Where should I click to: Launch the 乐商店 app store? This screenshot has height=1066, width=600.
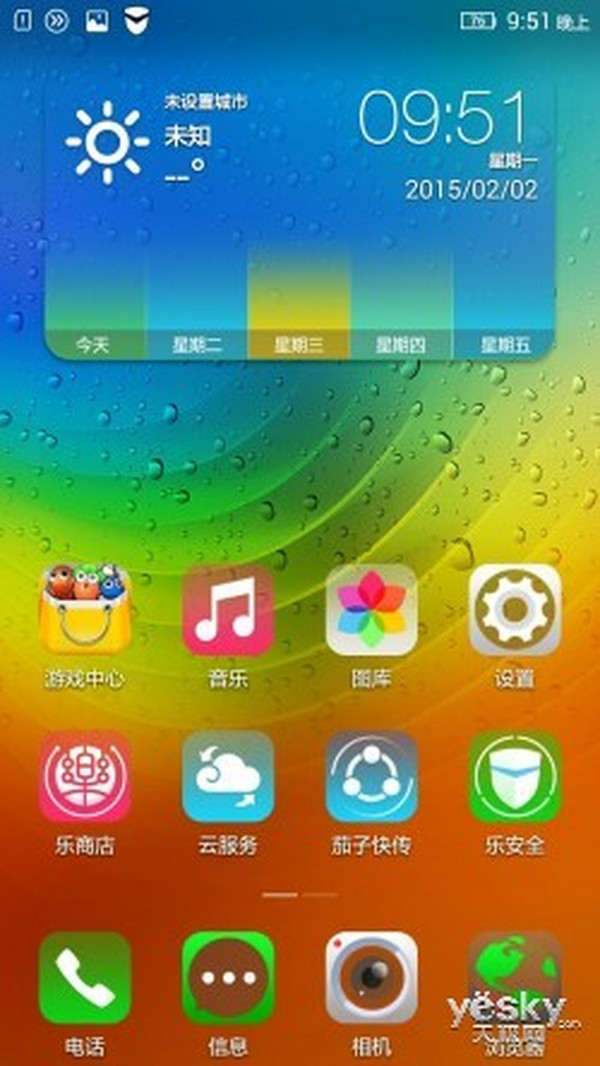pos(84,777)
